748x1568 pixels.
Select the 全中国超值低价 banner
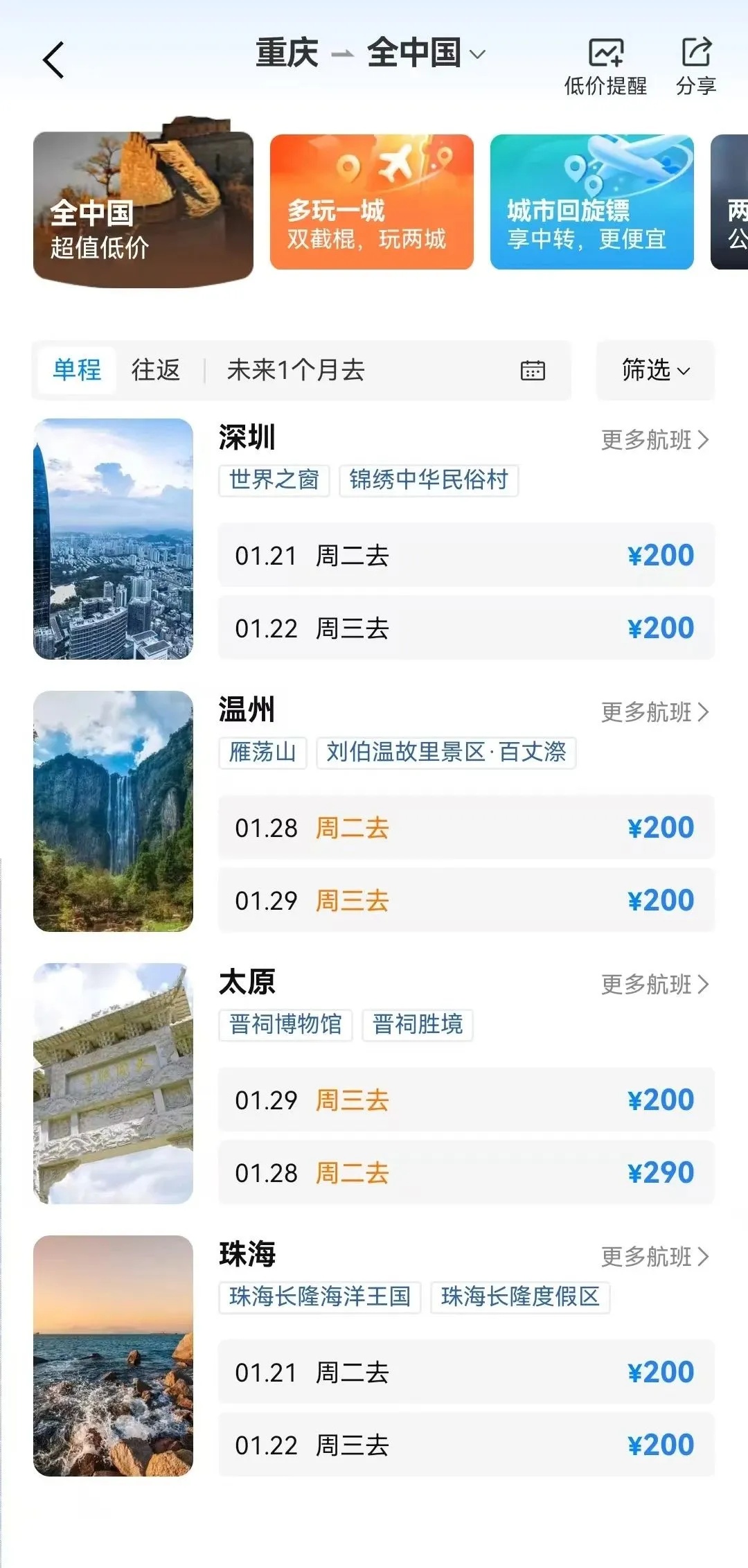coord(142,200)
